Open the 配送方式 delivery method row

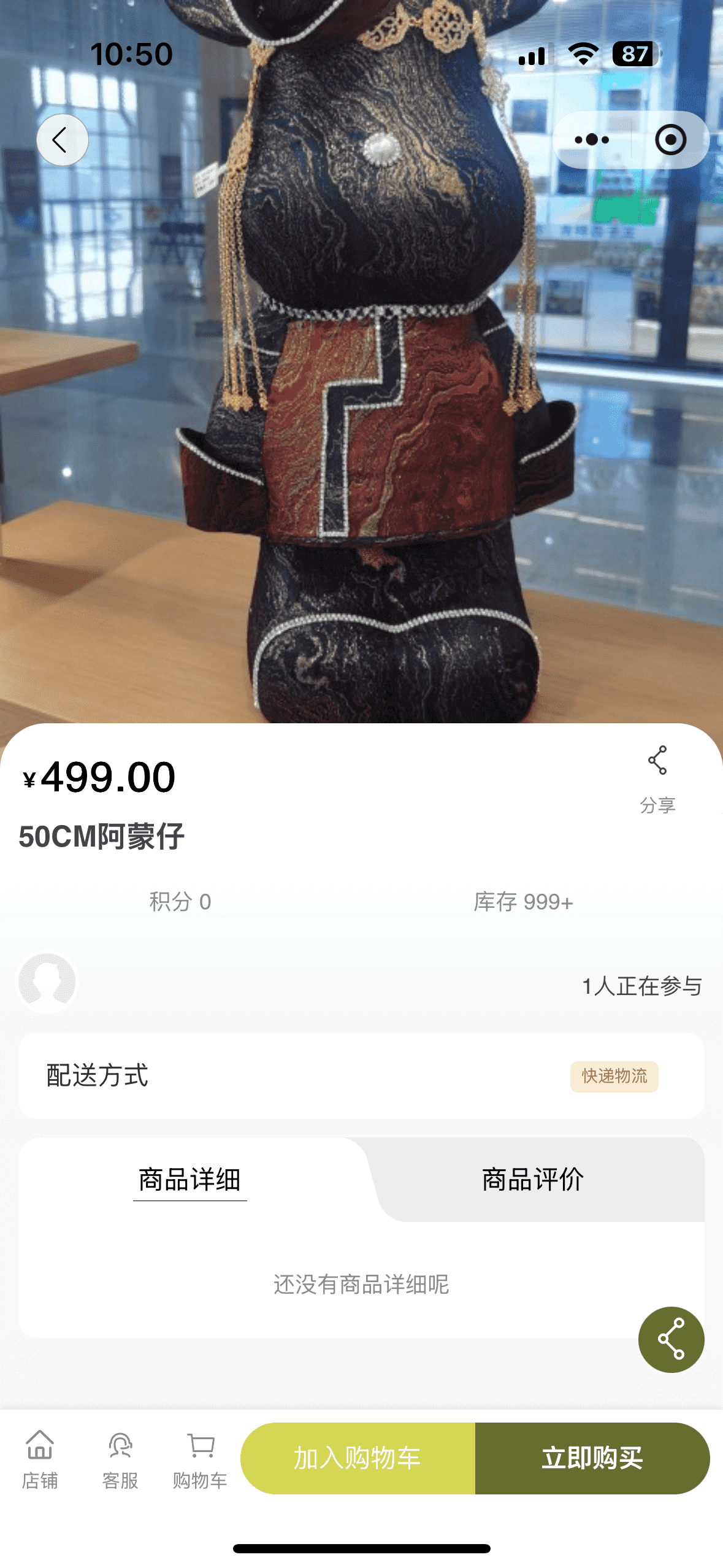(x=361, y=1075)
